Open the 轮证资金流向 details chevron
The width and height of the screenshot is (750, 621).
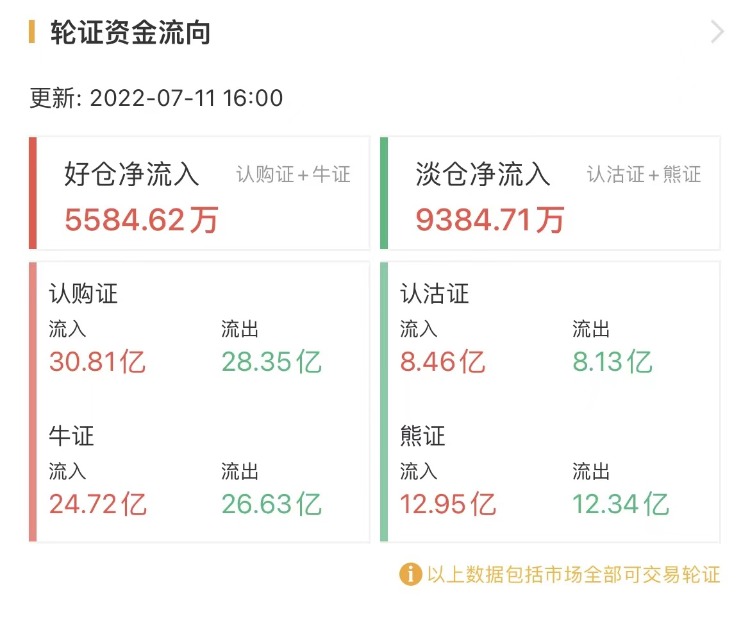click(716, 32)
